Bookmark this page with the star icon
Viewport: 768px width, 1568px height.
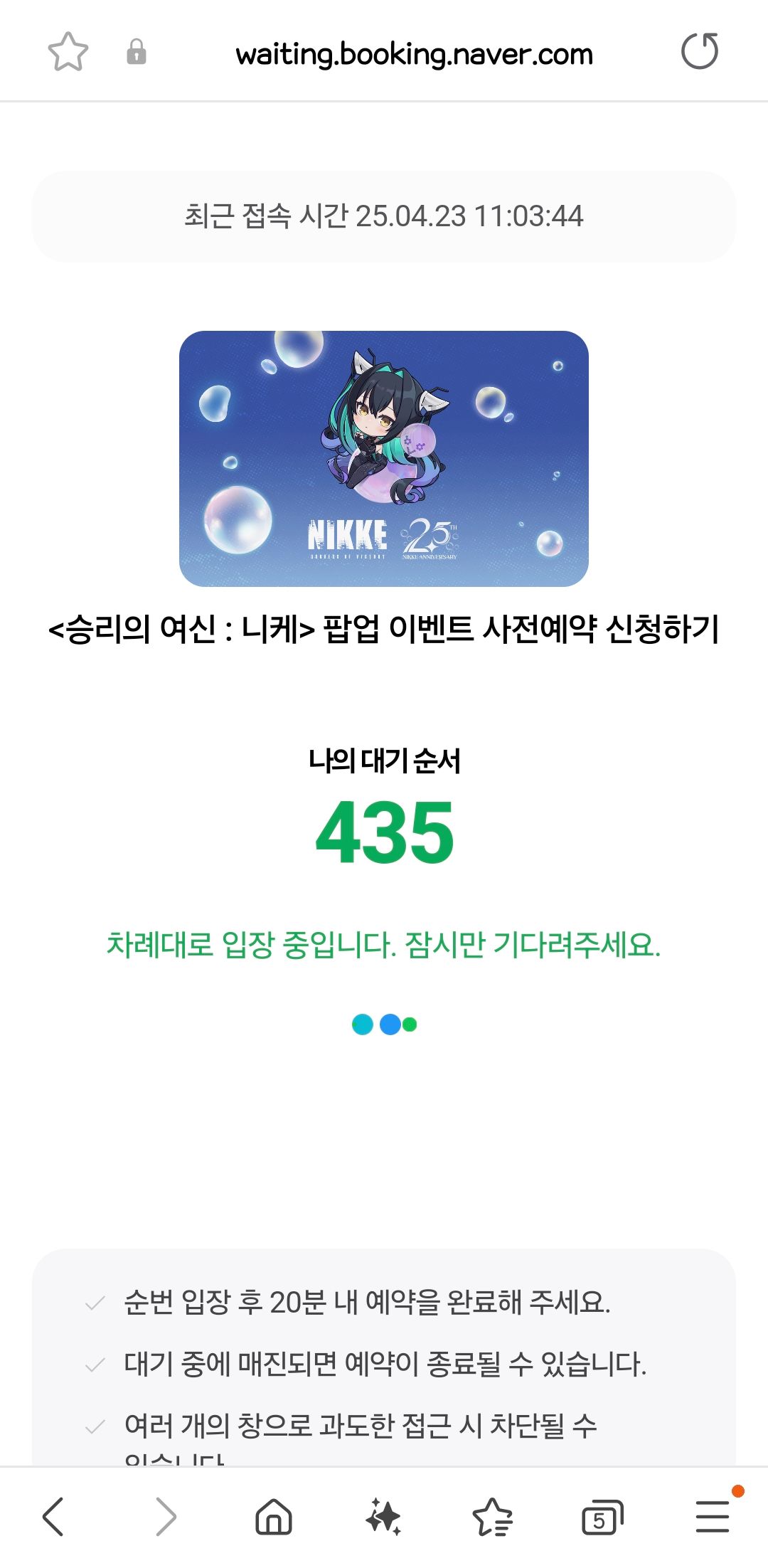coord(68,52)
